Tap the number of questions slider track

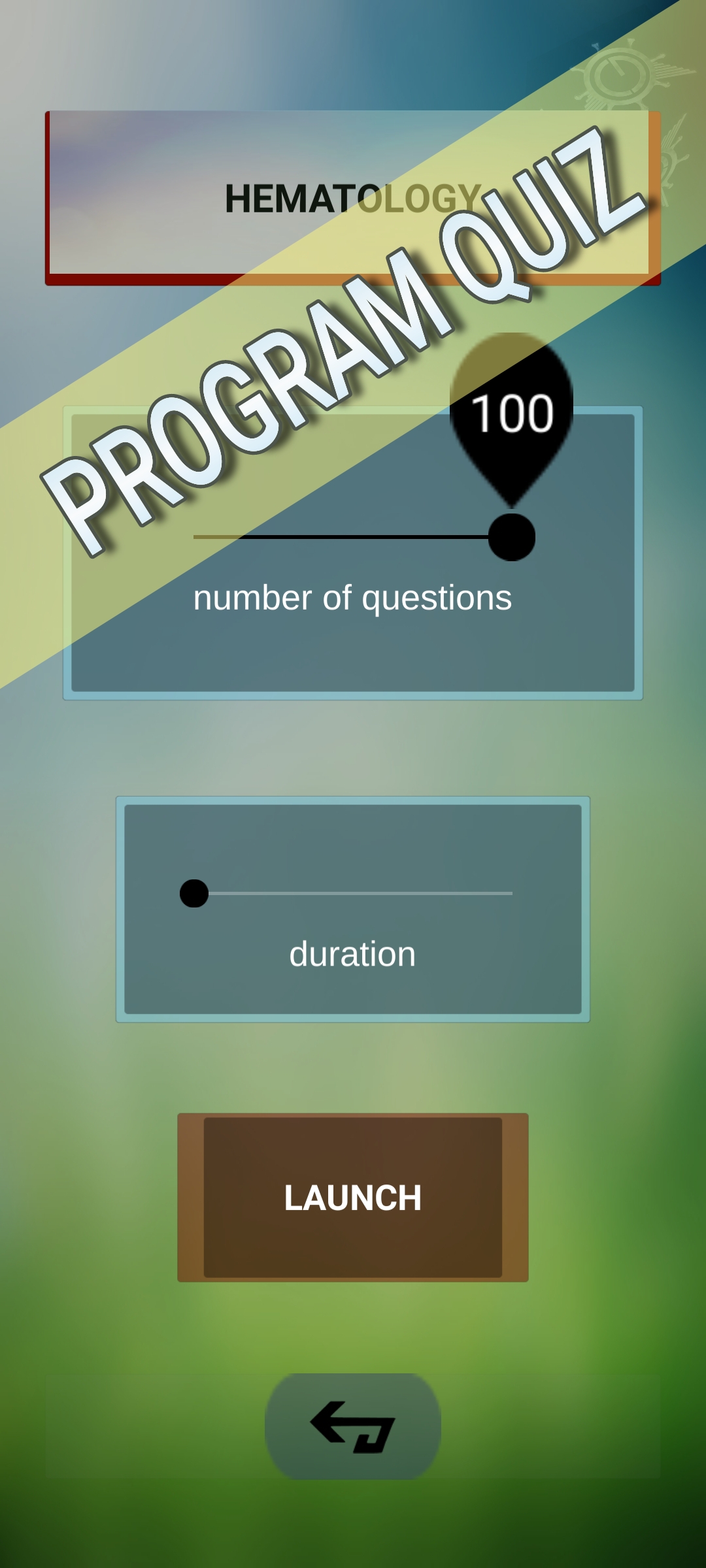click(x=353, y=537)
